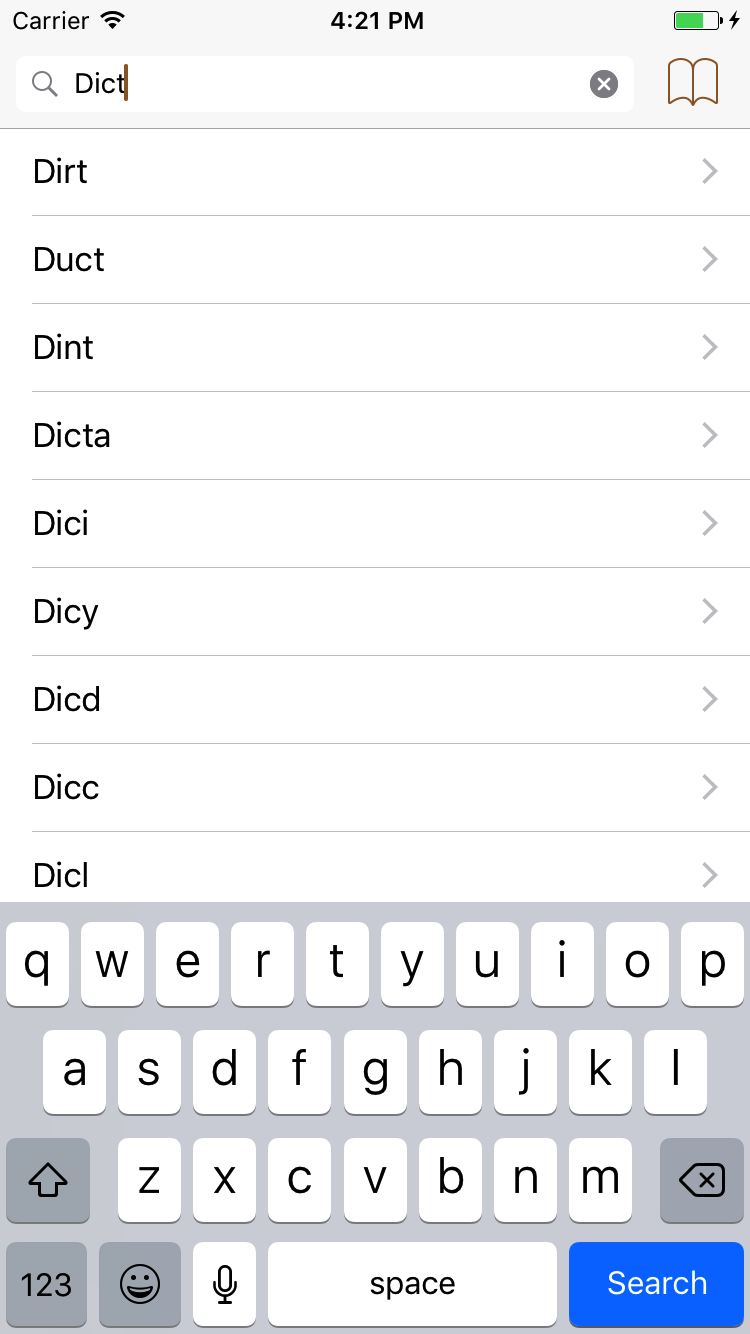Clear the search text with the X button

click(604, 84)
